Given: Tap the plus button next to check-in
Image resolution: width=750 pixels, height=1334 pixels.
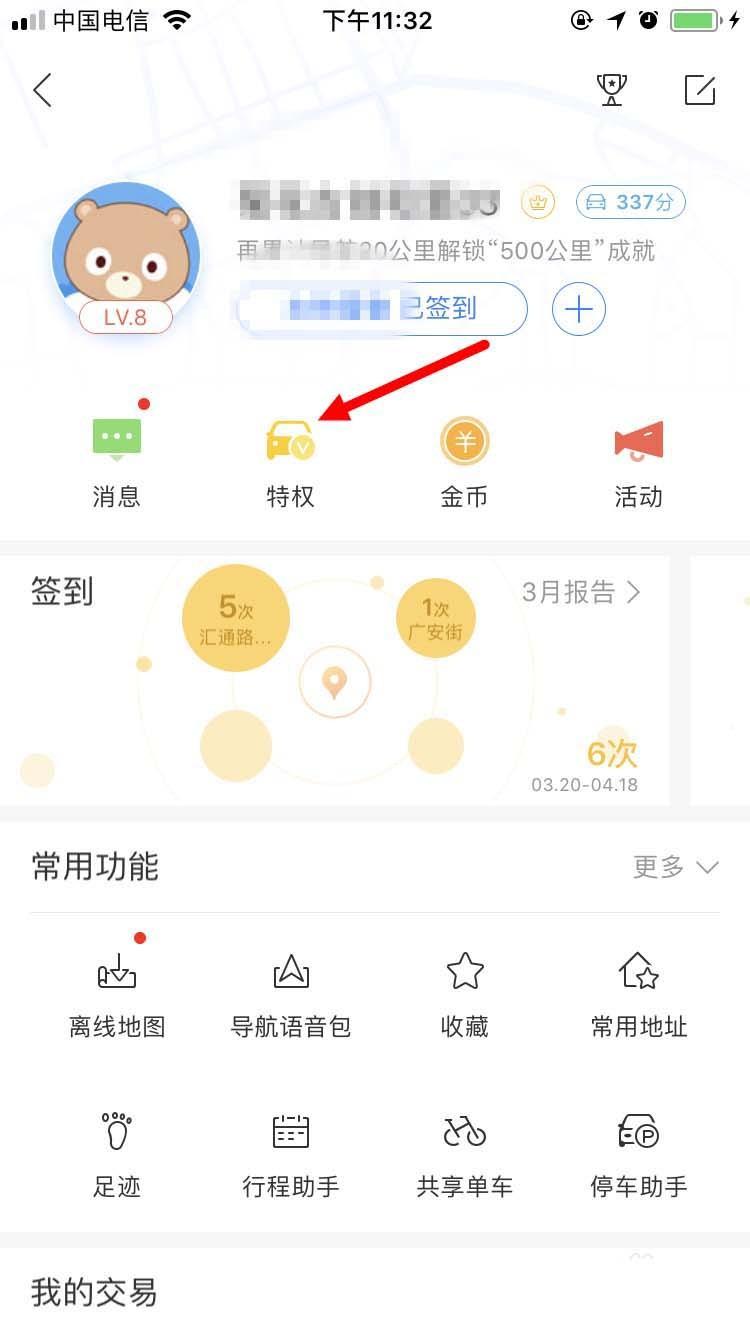Looking at the screenshot, I should [x=578, y=309].
